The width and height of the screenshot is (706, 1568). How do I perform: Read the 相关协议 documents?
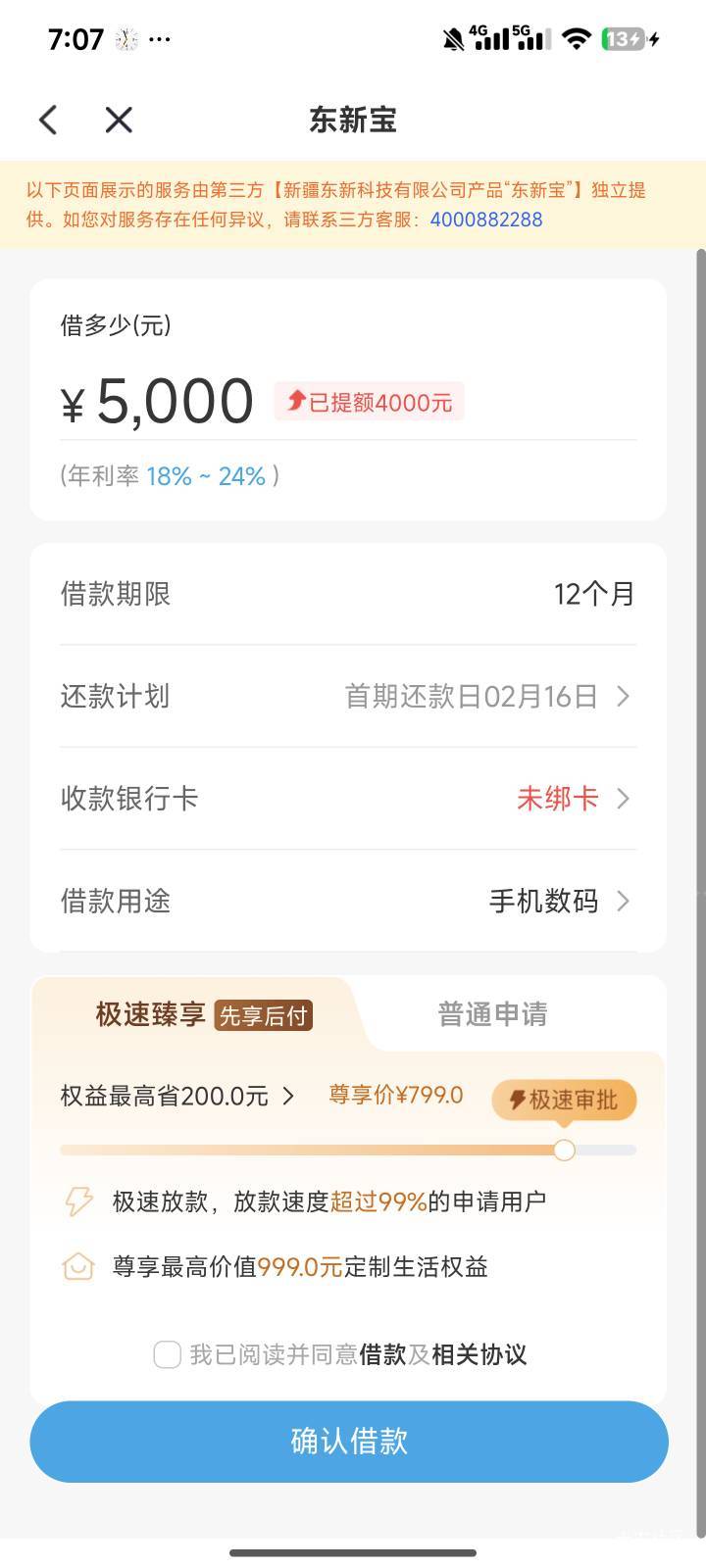click(x=479, y=1354)
